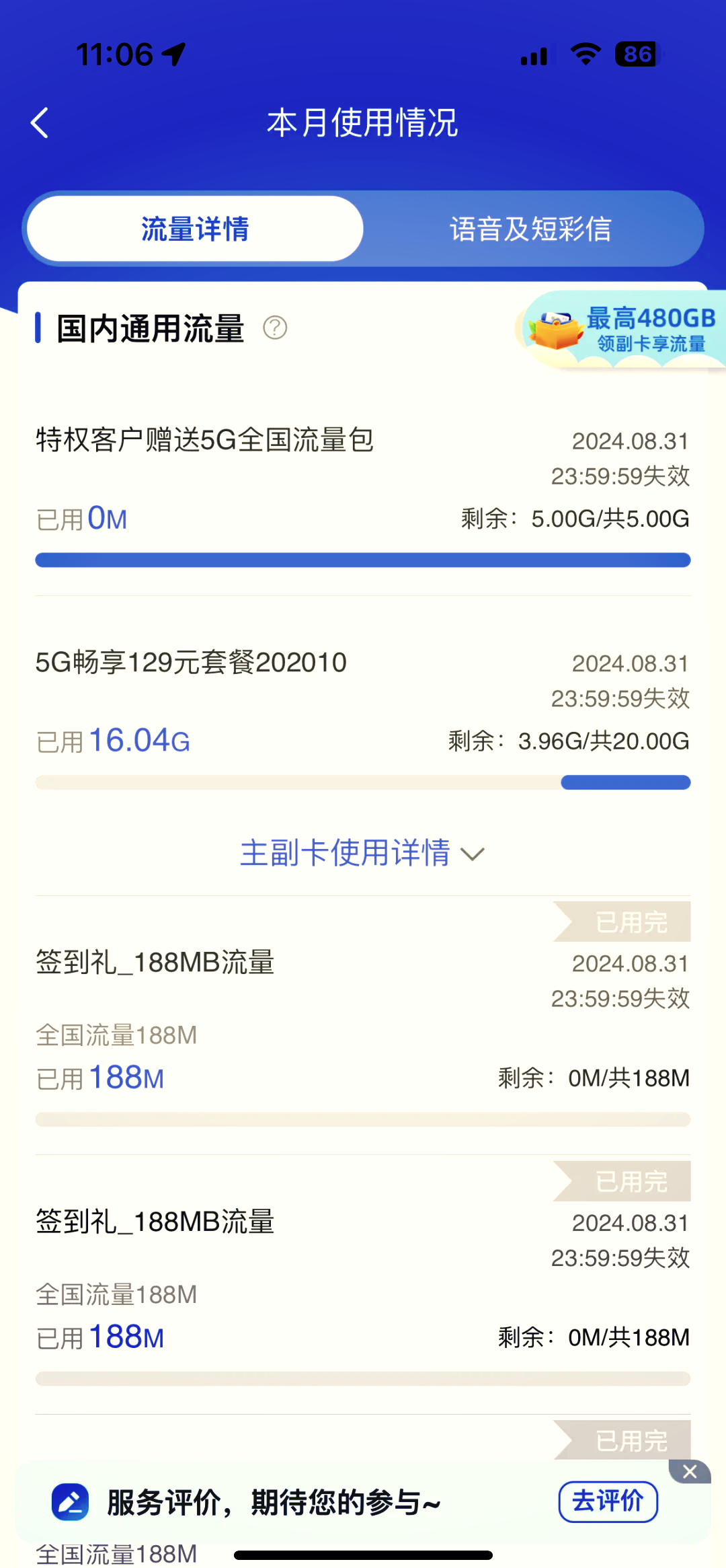The width and height of the screenshot is (726, 1568).
Task: Open the help icon beside 国内通用流量
Action: point(275,328)
